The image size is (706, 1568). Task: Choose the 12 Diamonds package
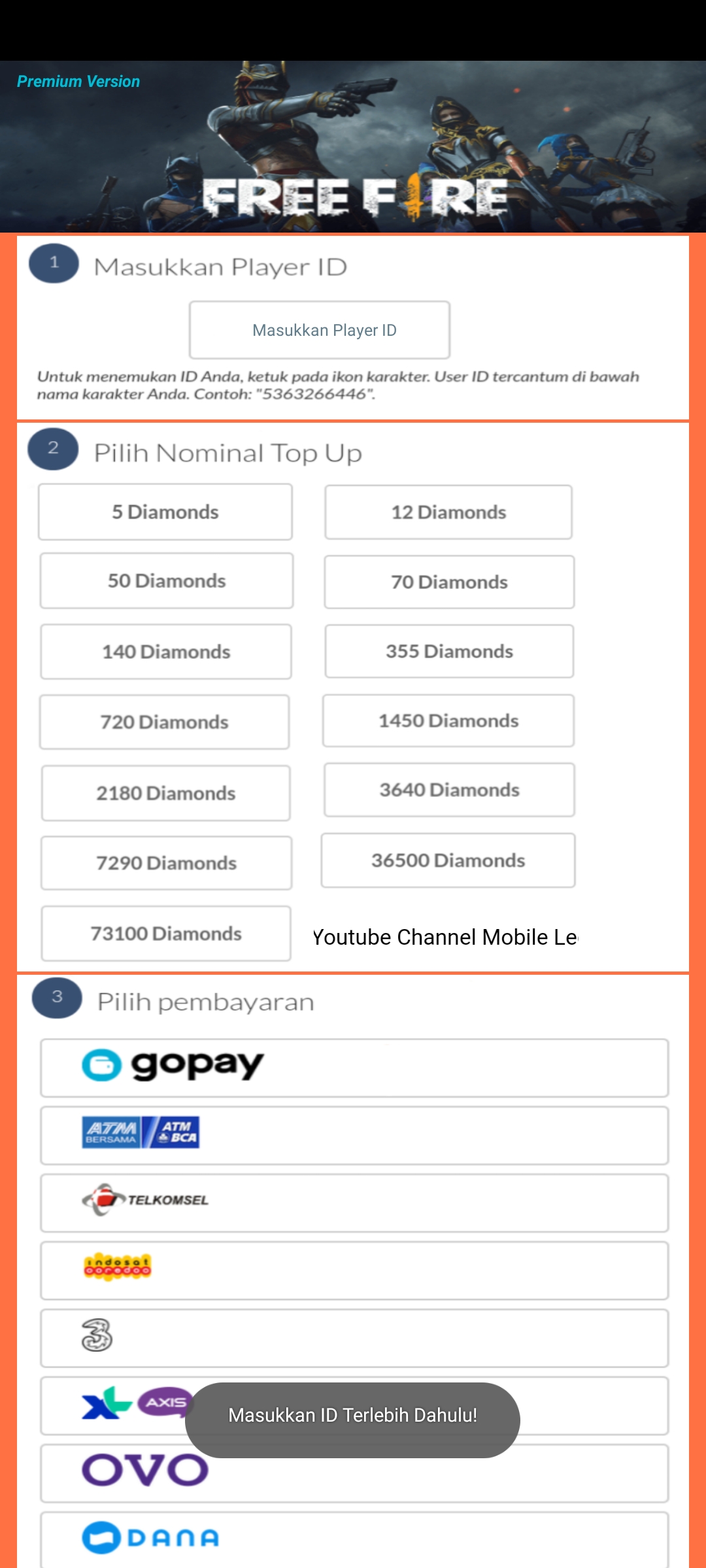click(448, 512)
